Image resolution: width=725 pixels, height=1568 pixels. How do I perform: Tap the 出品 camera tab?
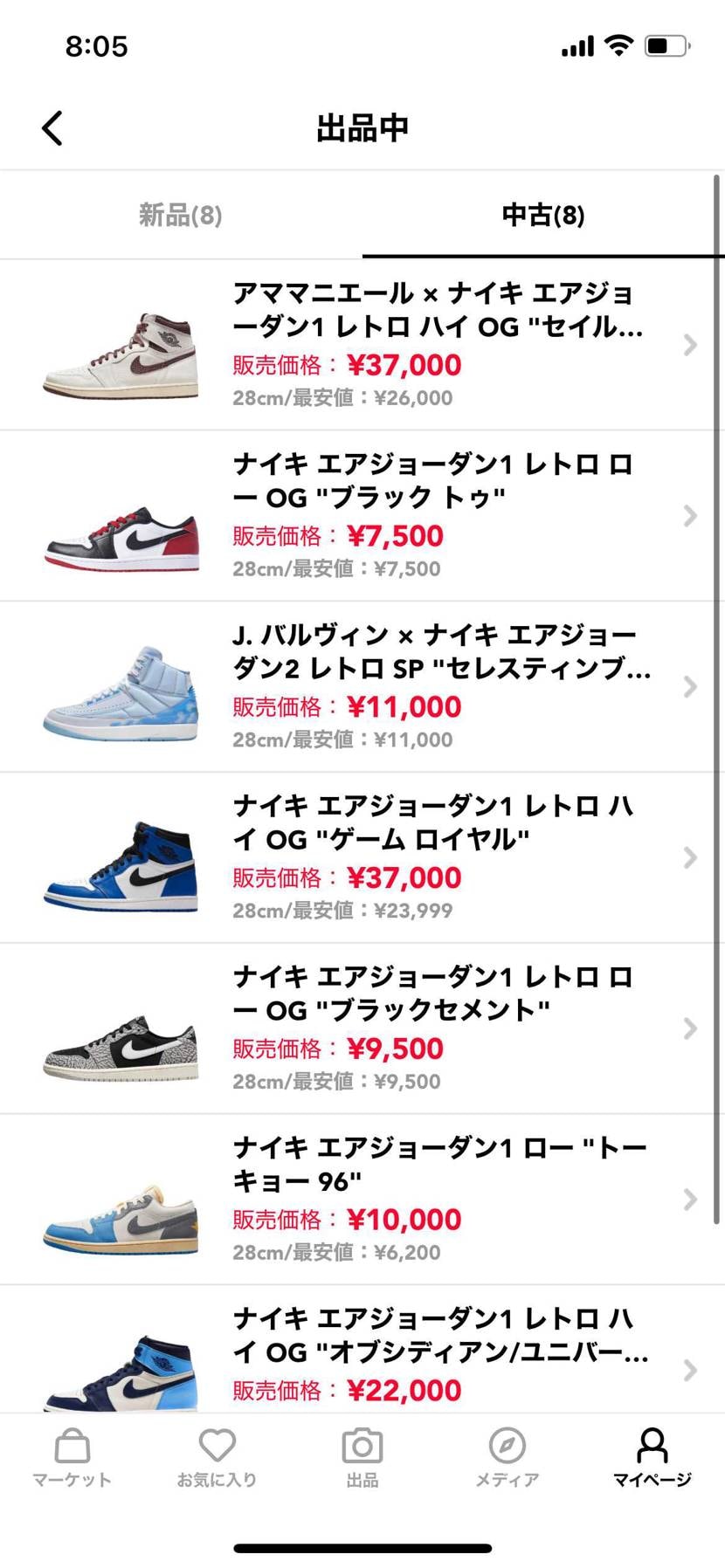[x=362, y=1457]
